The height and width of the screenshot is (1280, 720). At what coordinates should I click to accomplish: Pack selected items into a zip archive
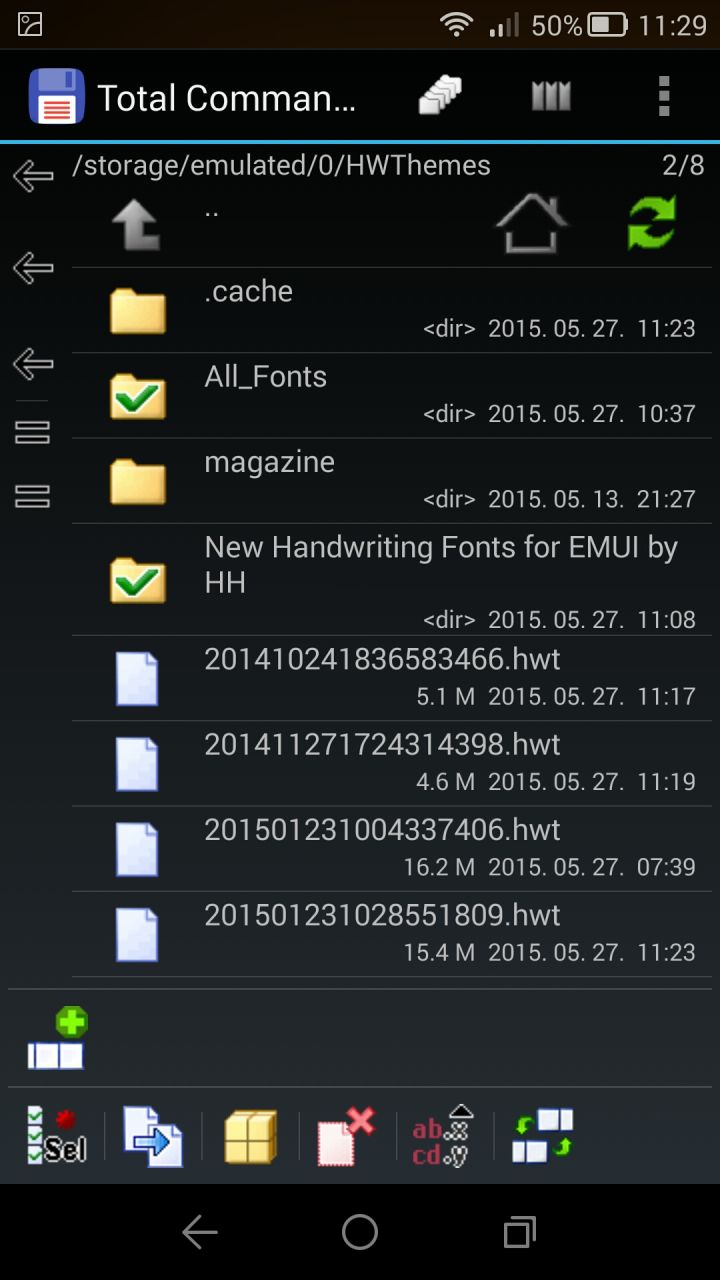[x=250, y=1137]
